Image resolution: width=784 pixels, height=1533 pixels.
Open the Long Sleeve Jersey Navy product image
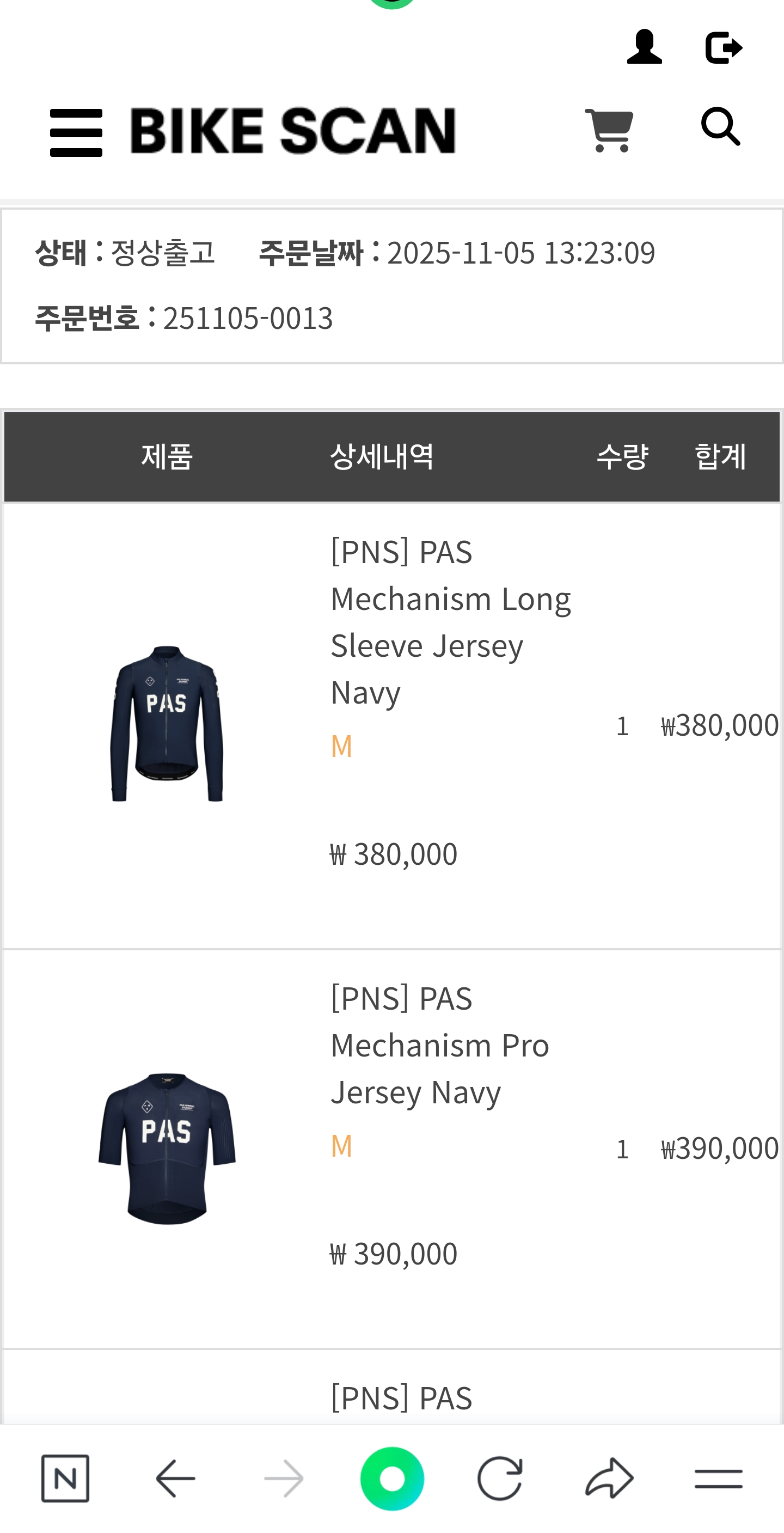pyautogui.click(x=167, y=724)
